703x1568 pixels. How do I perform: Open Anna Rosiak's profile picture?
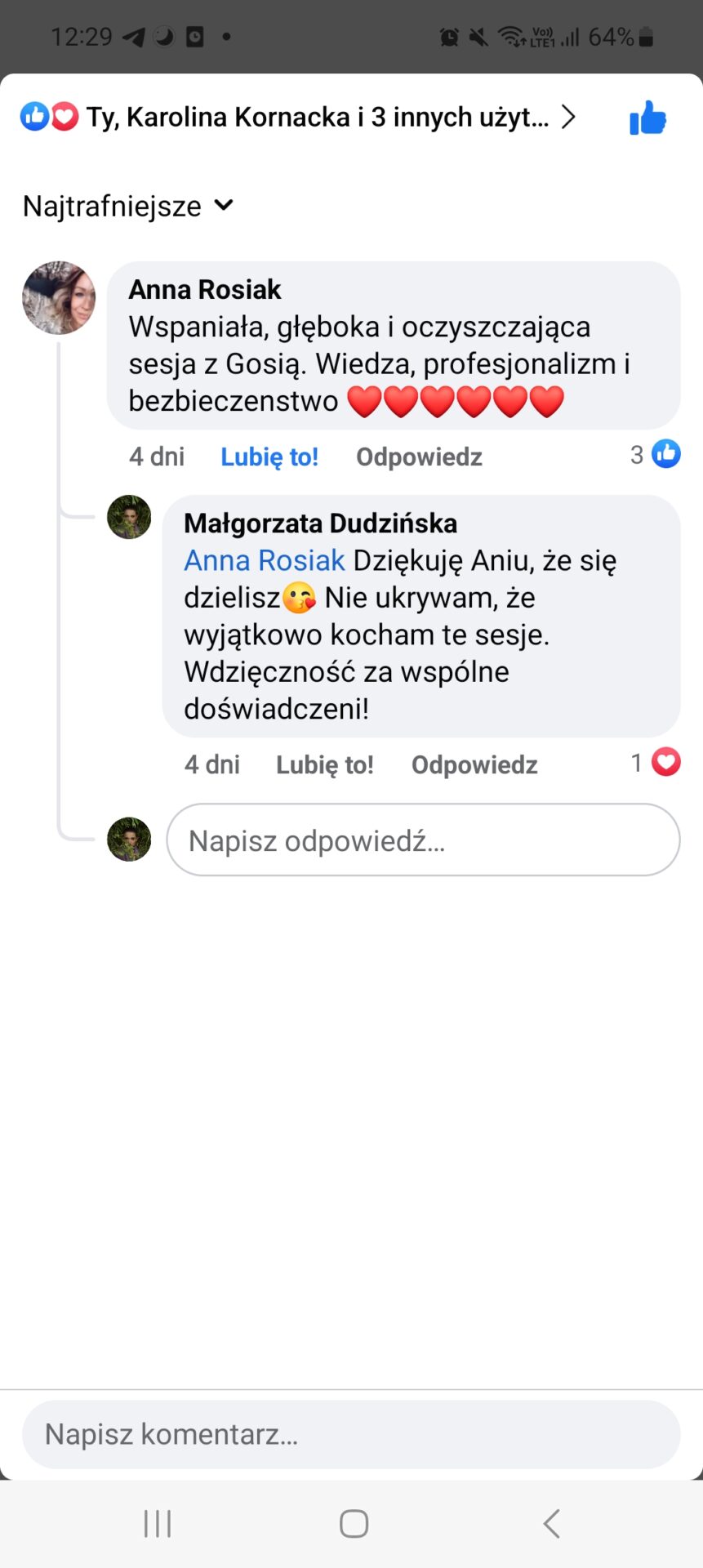pos(59,298)
